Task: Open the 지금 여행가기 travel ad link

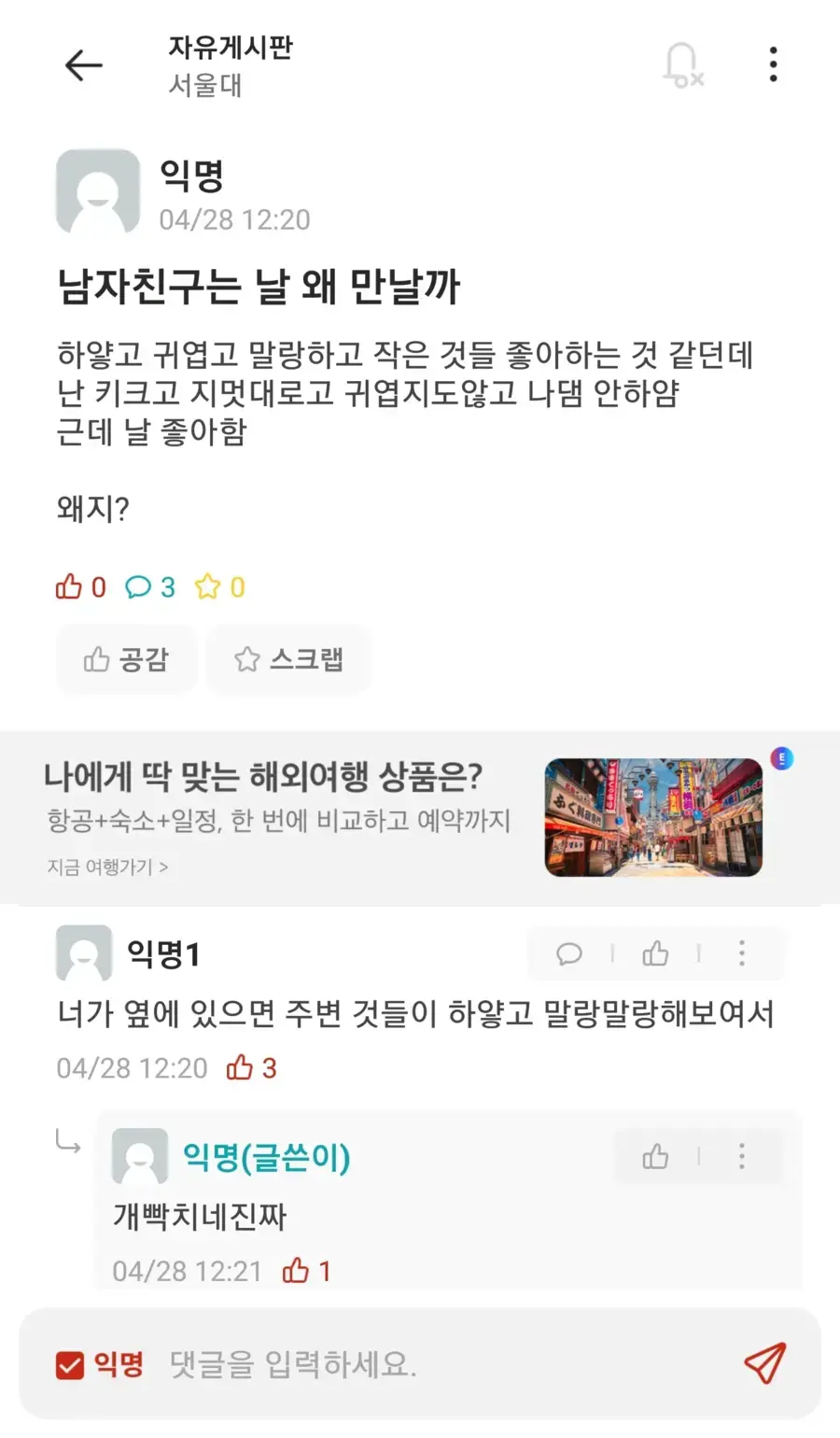Action: point(109,867)
